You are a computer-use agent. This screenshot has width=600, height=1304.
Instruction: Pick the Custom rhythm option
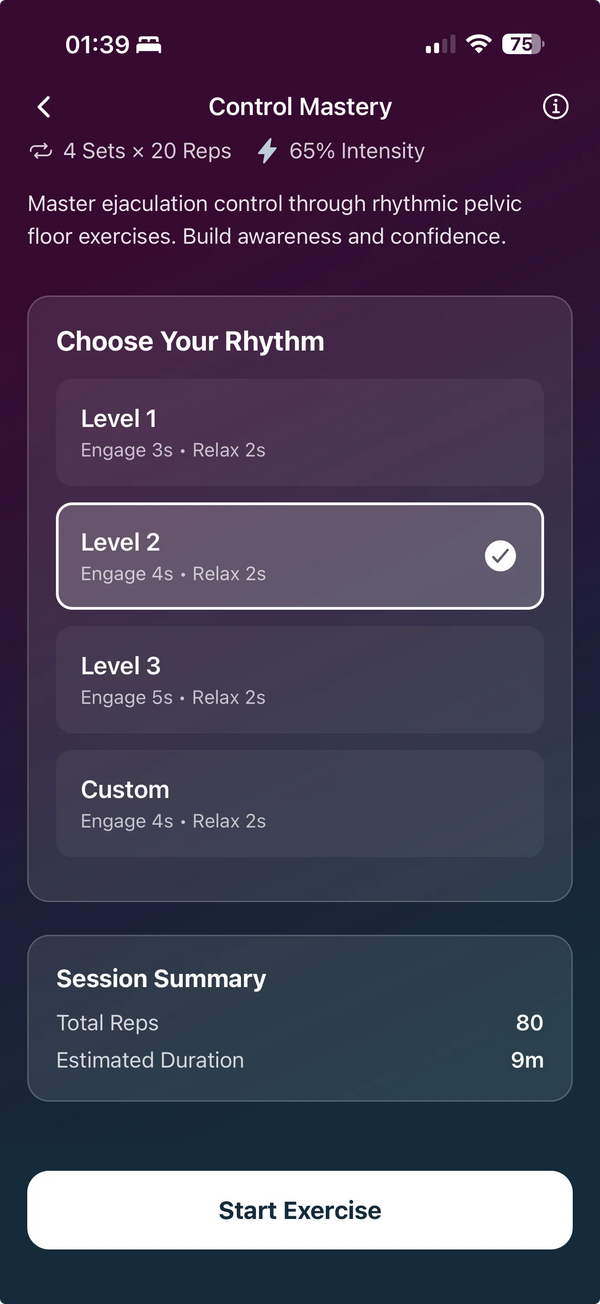click(300, 804)
